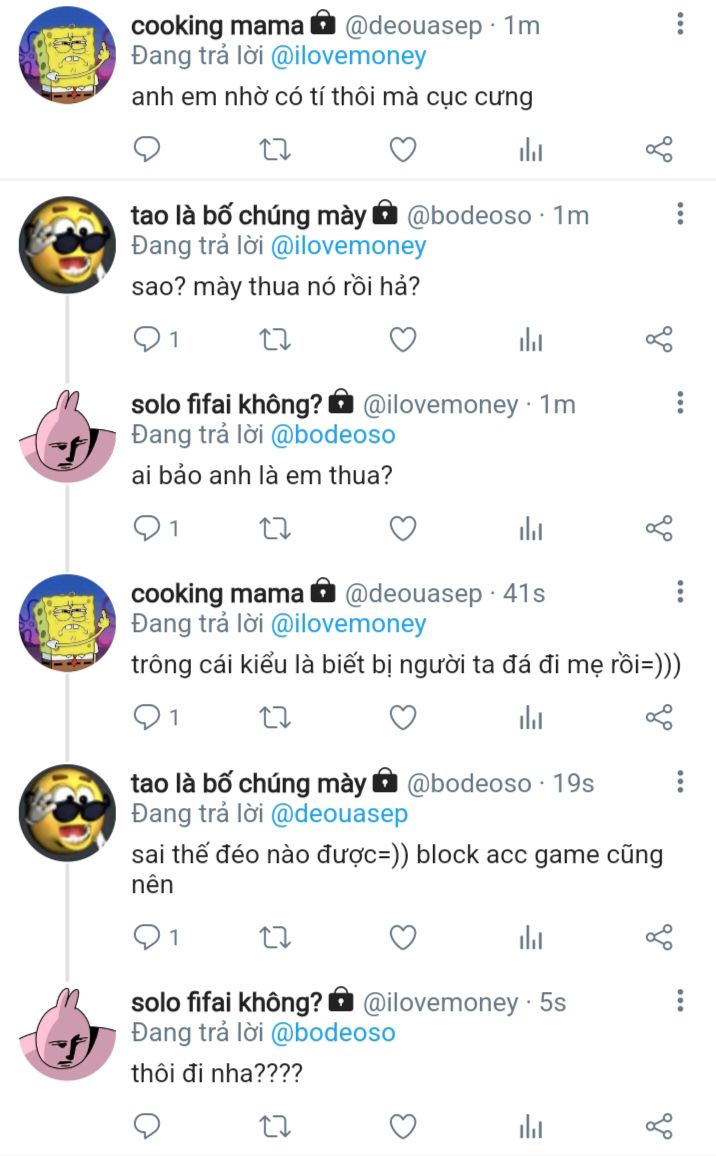Like the tweet 'sai thế đéo nào được'
Image resolution: width=716 pixels, height=1156 pixels.
point(402,937)
